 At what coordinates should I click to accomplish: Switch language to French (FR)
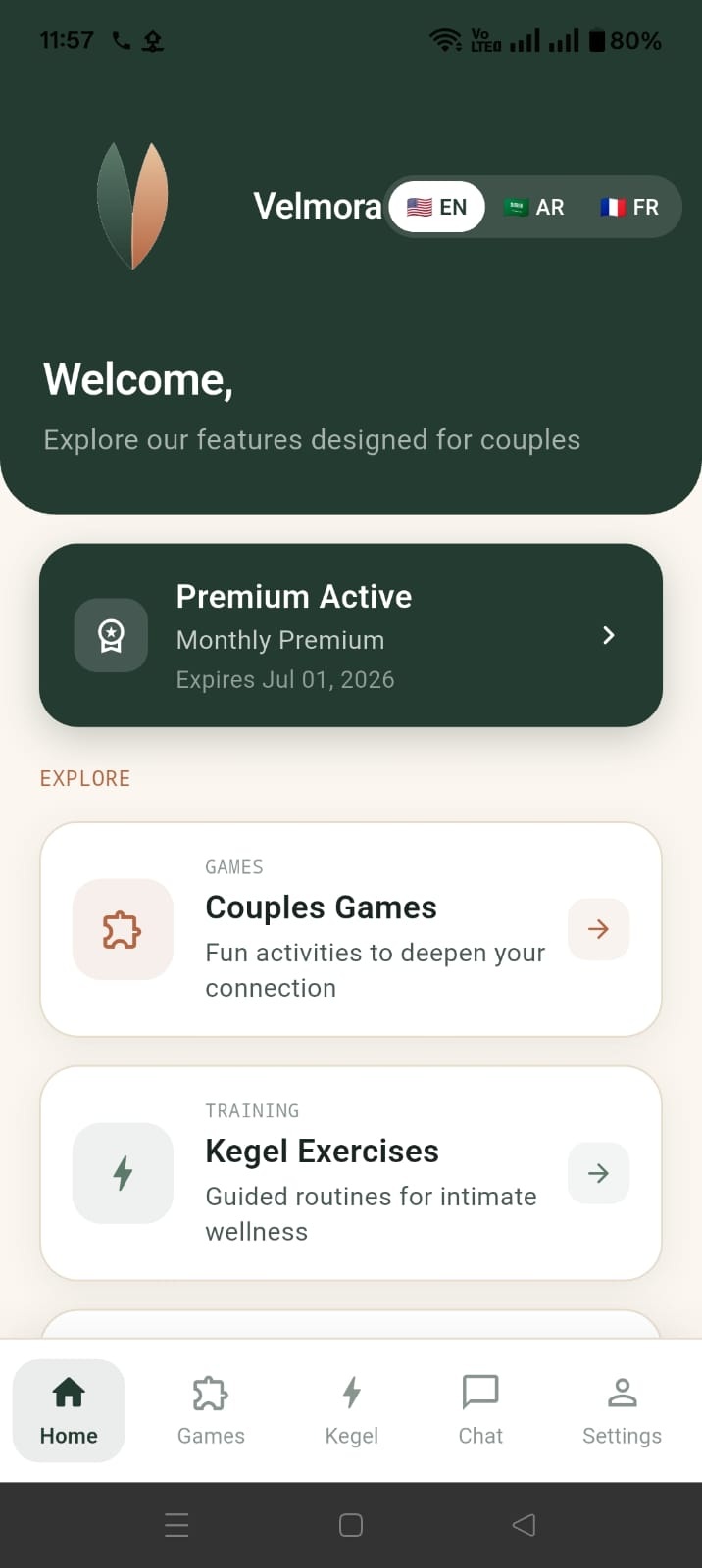[x=628, y=207]
